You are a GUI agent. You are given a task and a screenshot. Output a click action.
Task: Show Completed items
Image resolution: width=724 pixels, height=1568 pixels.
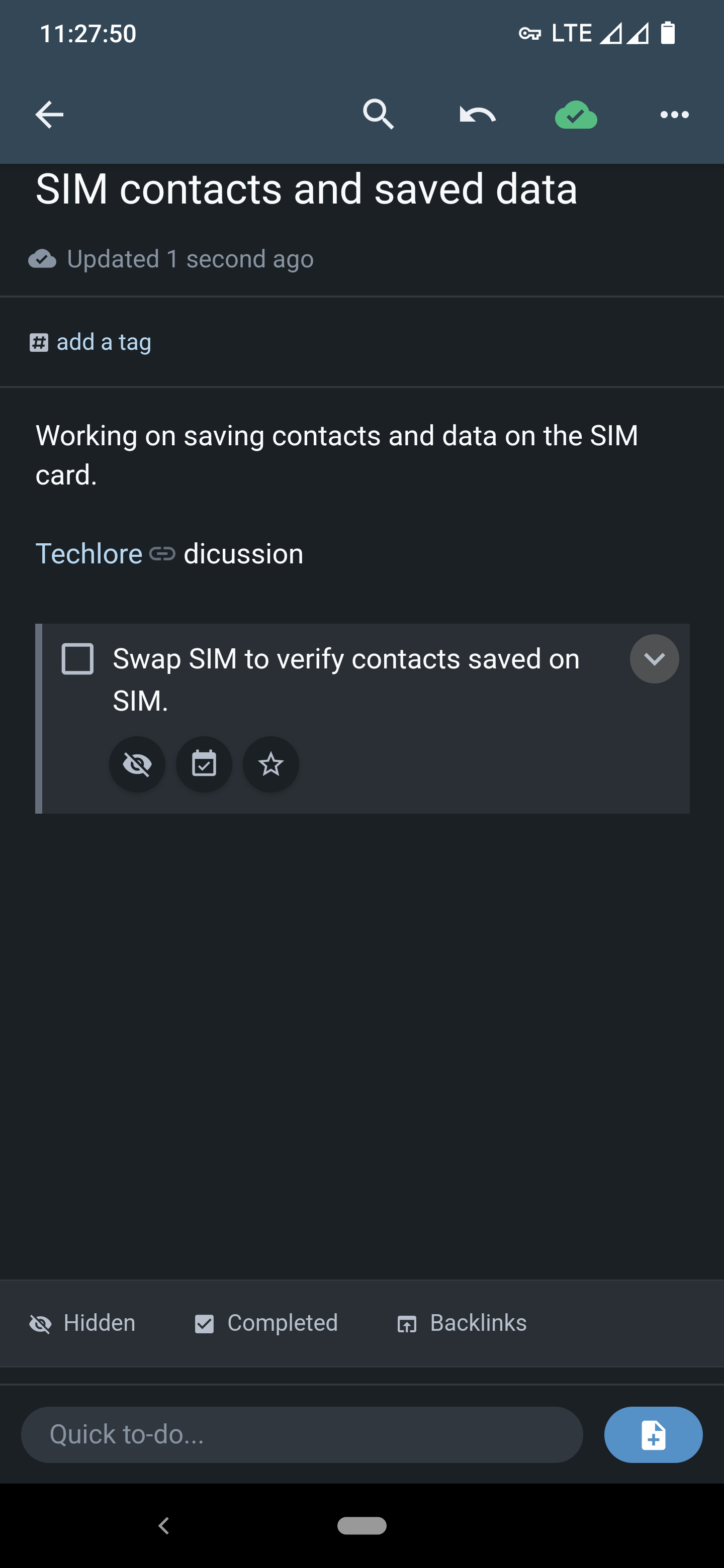click(x=266, y=1323)
